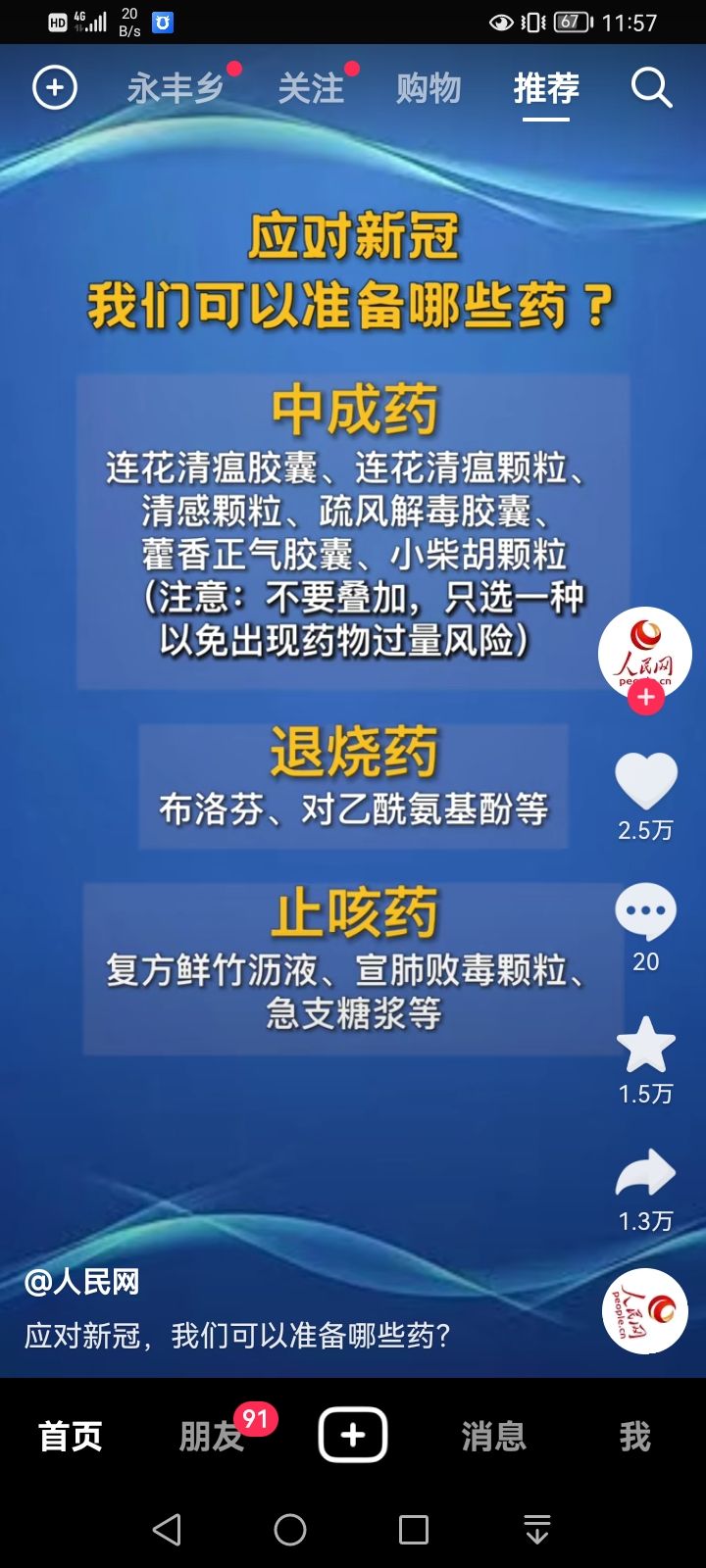Open the search magnifier
706x1568 pixels.
[x=651, y=88]
